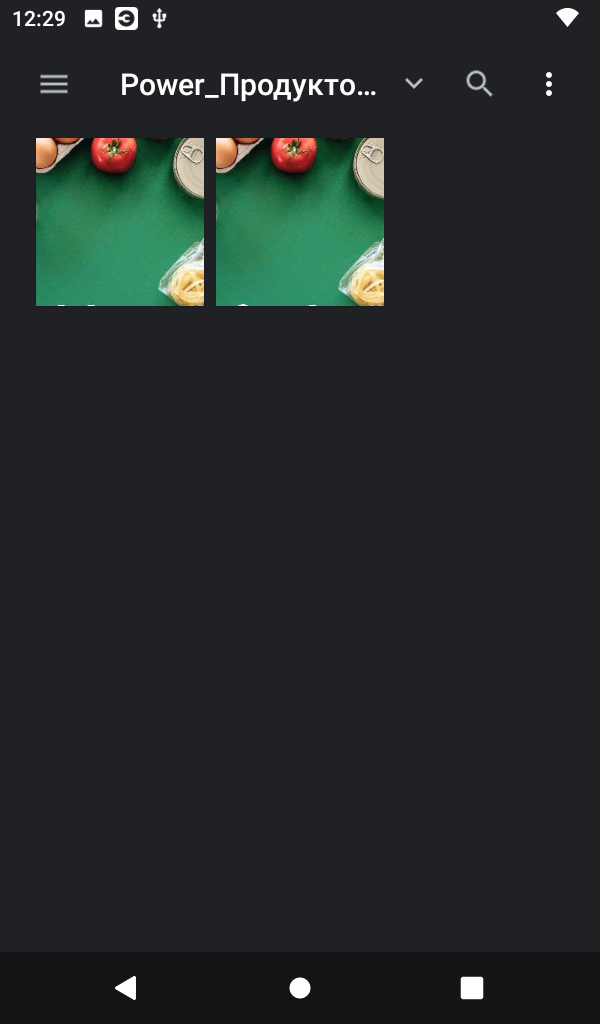Go back using the system back button
The image size is (600, 1024).
click(126, 988)
